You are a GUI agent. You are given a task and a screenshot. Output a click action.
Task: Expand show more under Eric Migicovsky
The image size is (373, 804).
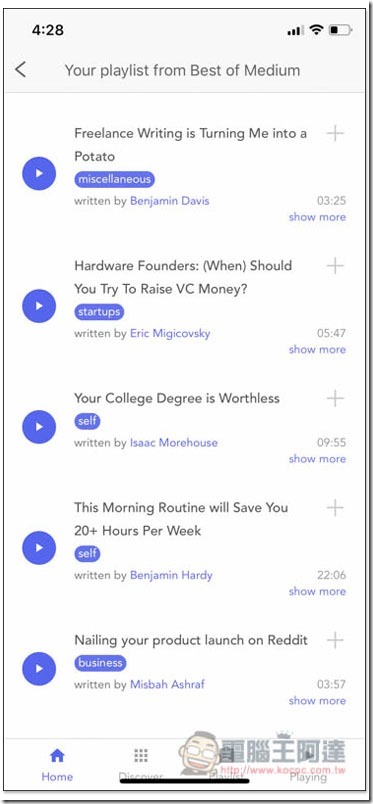point(317,349)
